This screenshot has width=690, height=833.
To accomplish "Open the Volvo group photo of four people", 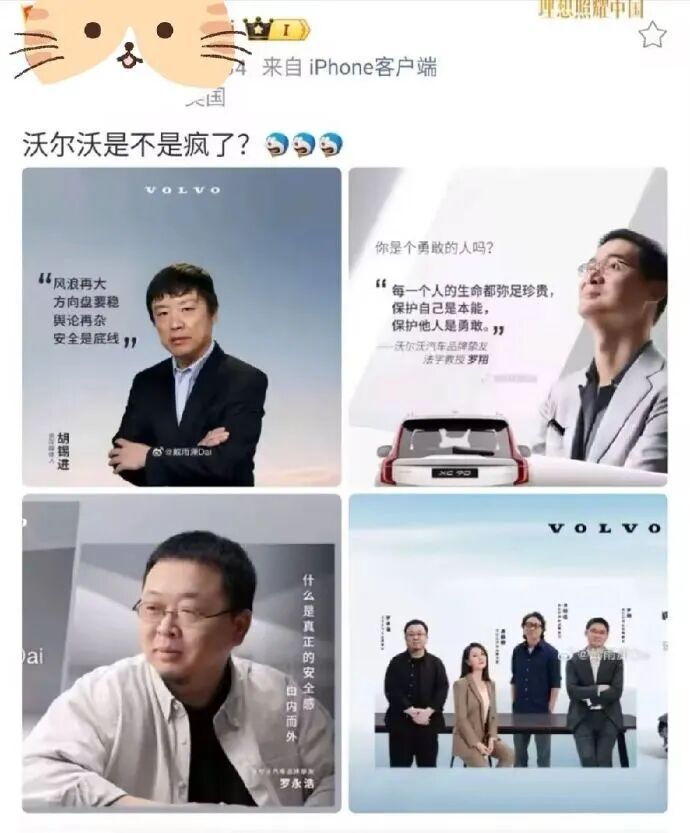I will [507, 652].
